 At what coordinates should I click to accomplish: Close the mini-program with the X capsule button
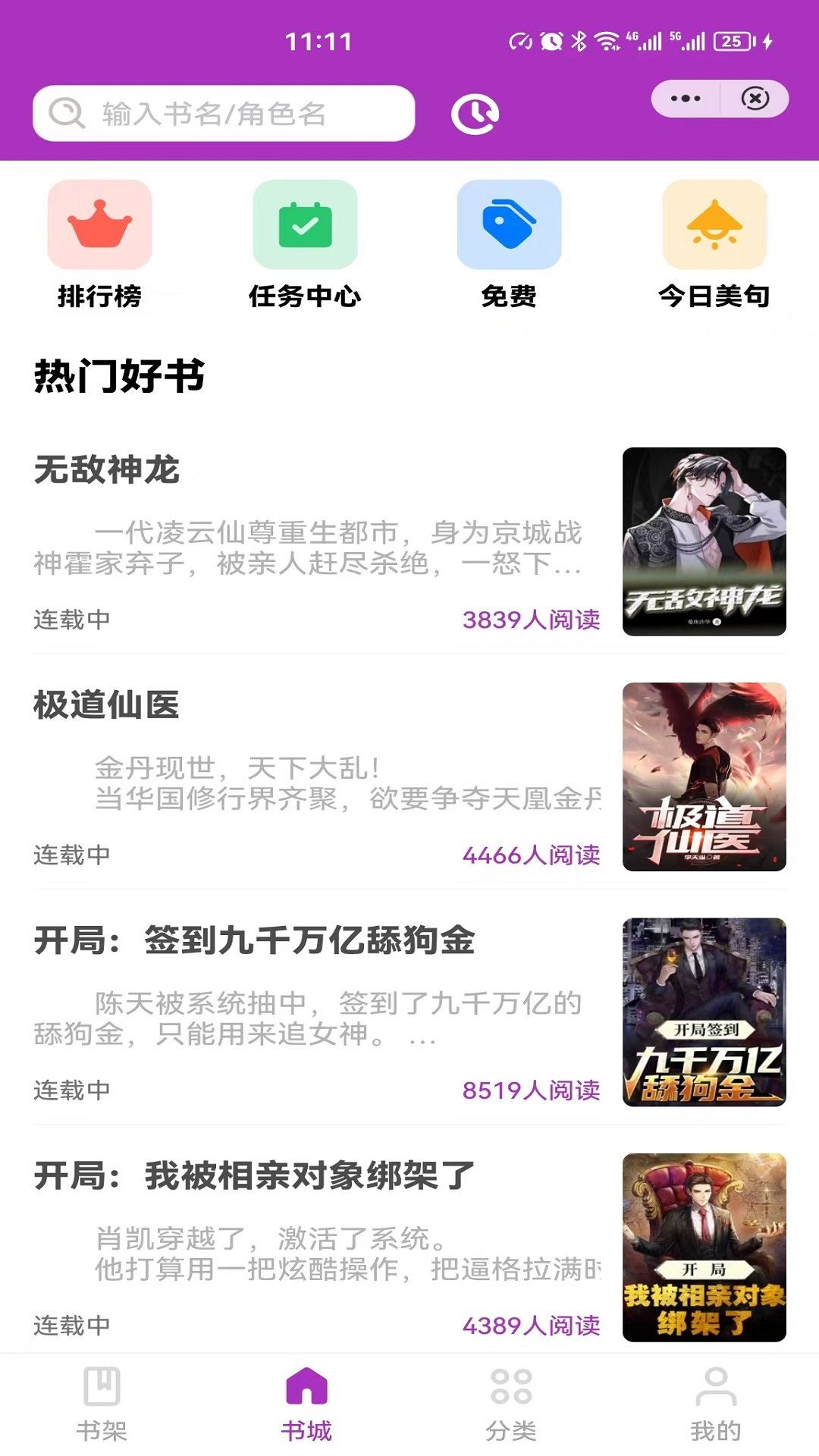(x=755, y=99)
